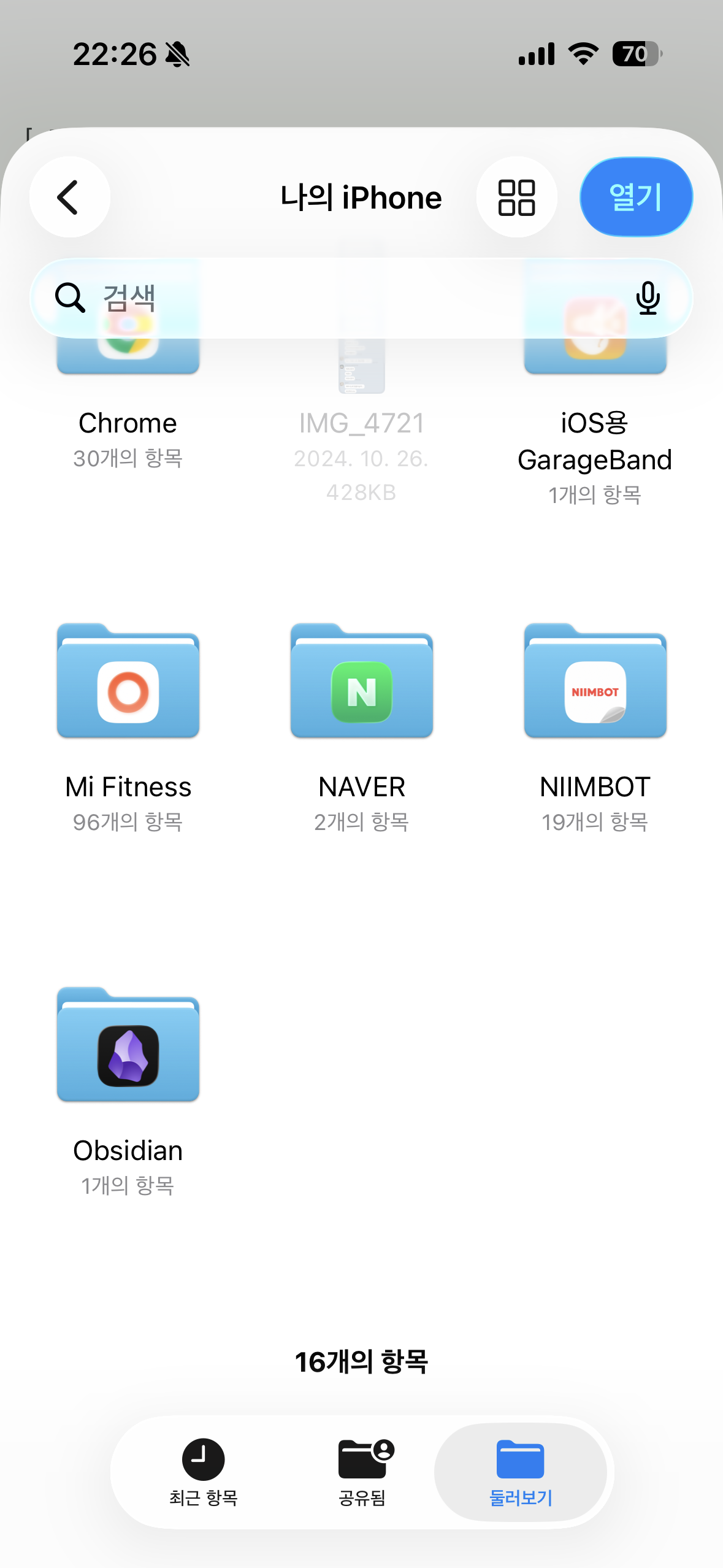Tap the 열기 button

click(636, 197)
